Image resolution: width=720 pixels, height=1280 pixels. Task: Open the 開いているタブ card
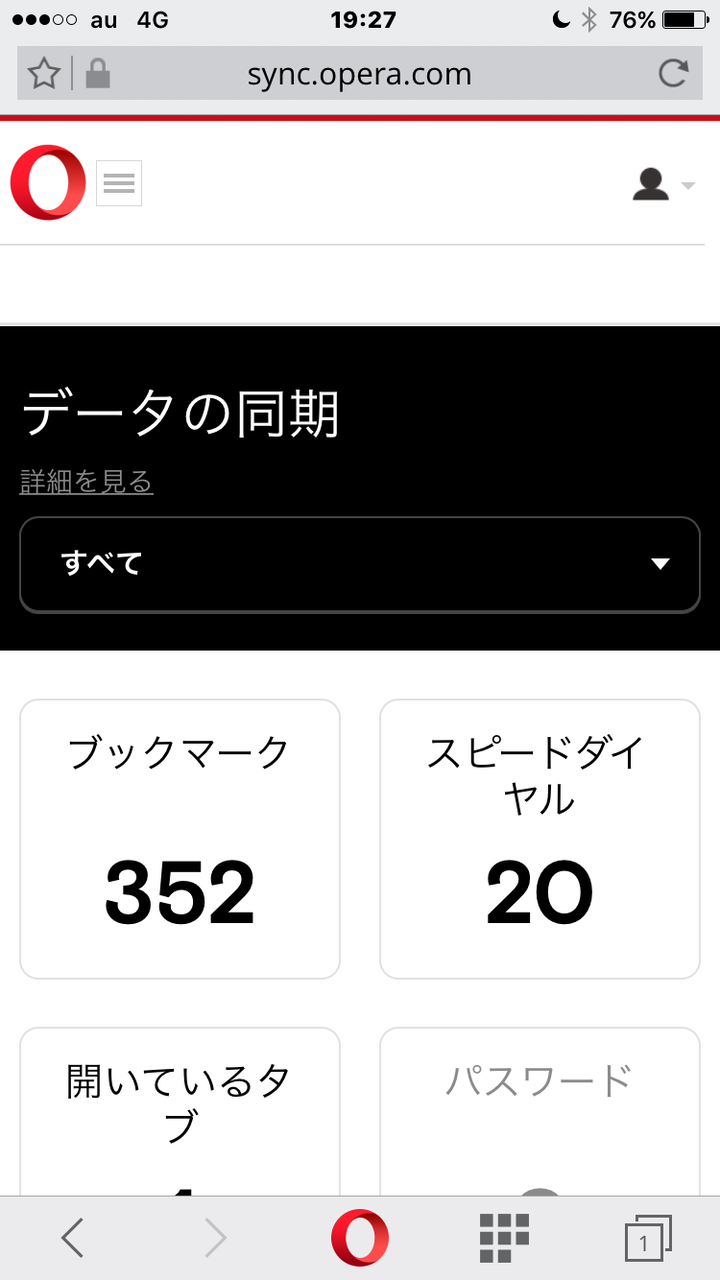coord(180,1111)
